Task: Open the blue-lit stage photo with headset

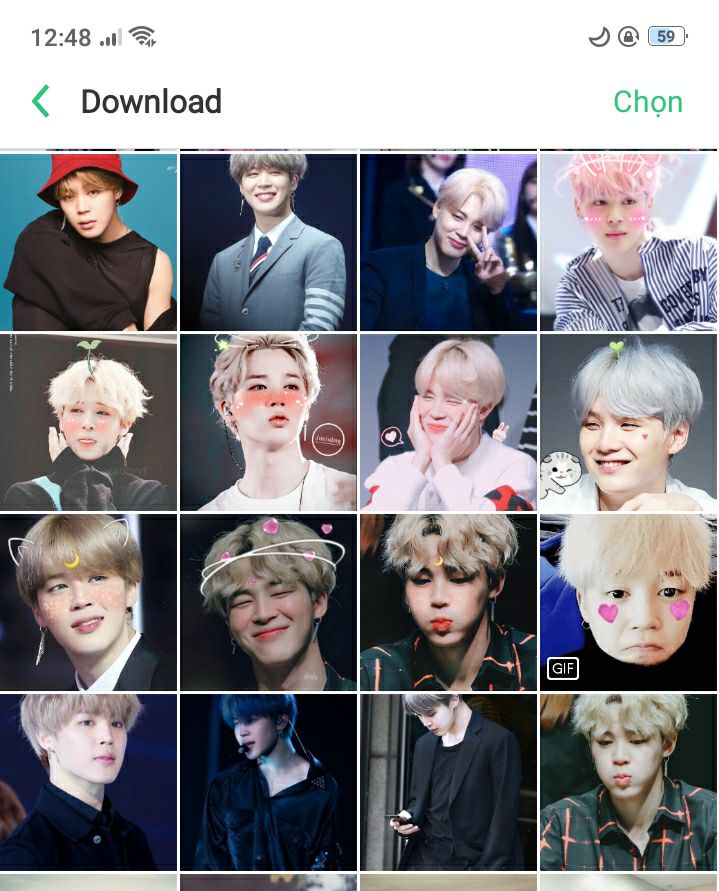Action: pos(268,782)
